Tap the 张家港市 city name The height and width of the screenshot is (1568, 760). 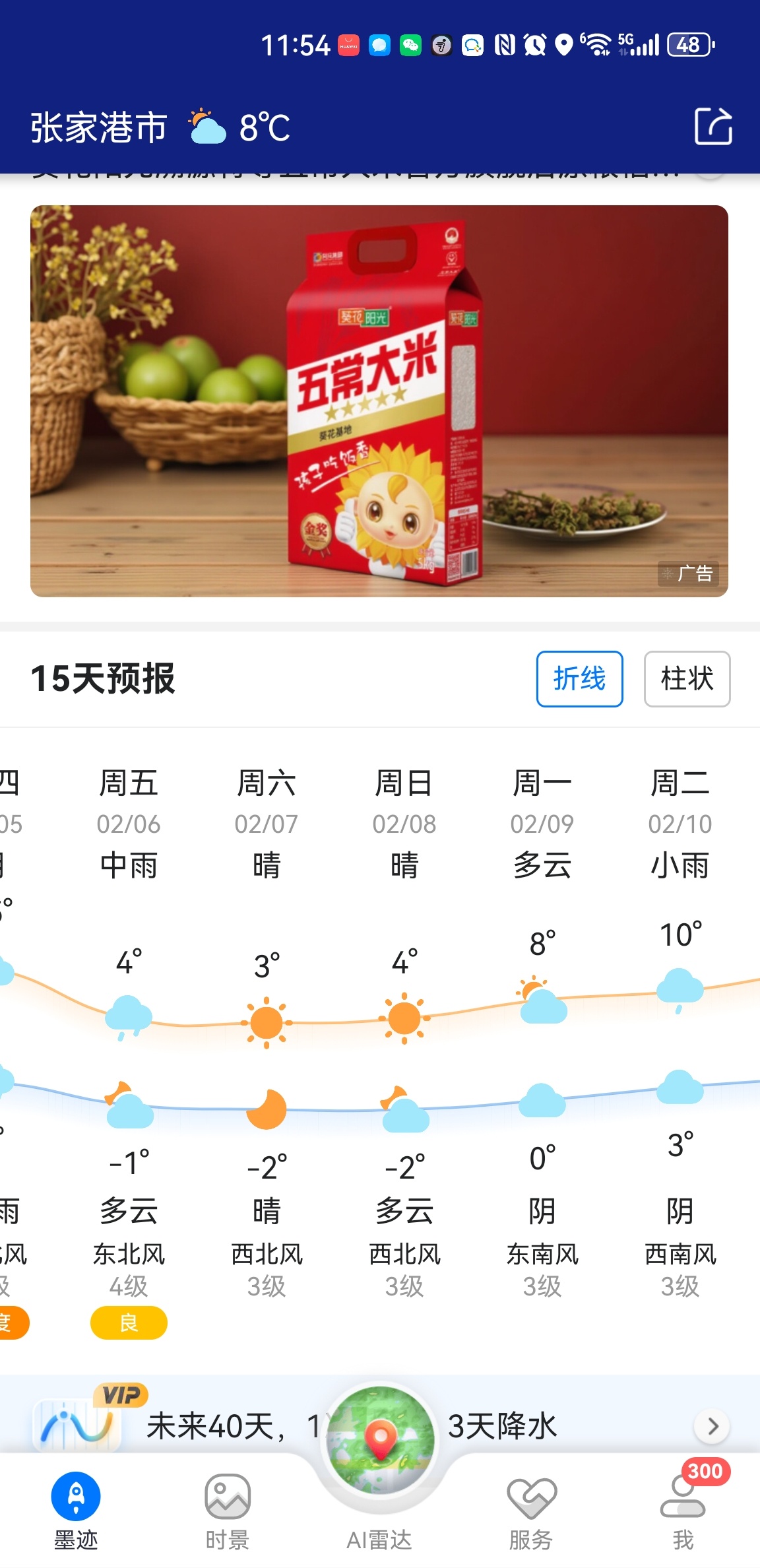tap(99, 127)
